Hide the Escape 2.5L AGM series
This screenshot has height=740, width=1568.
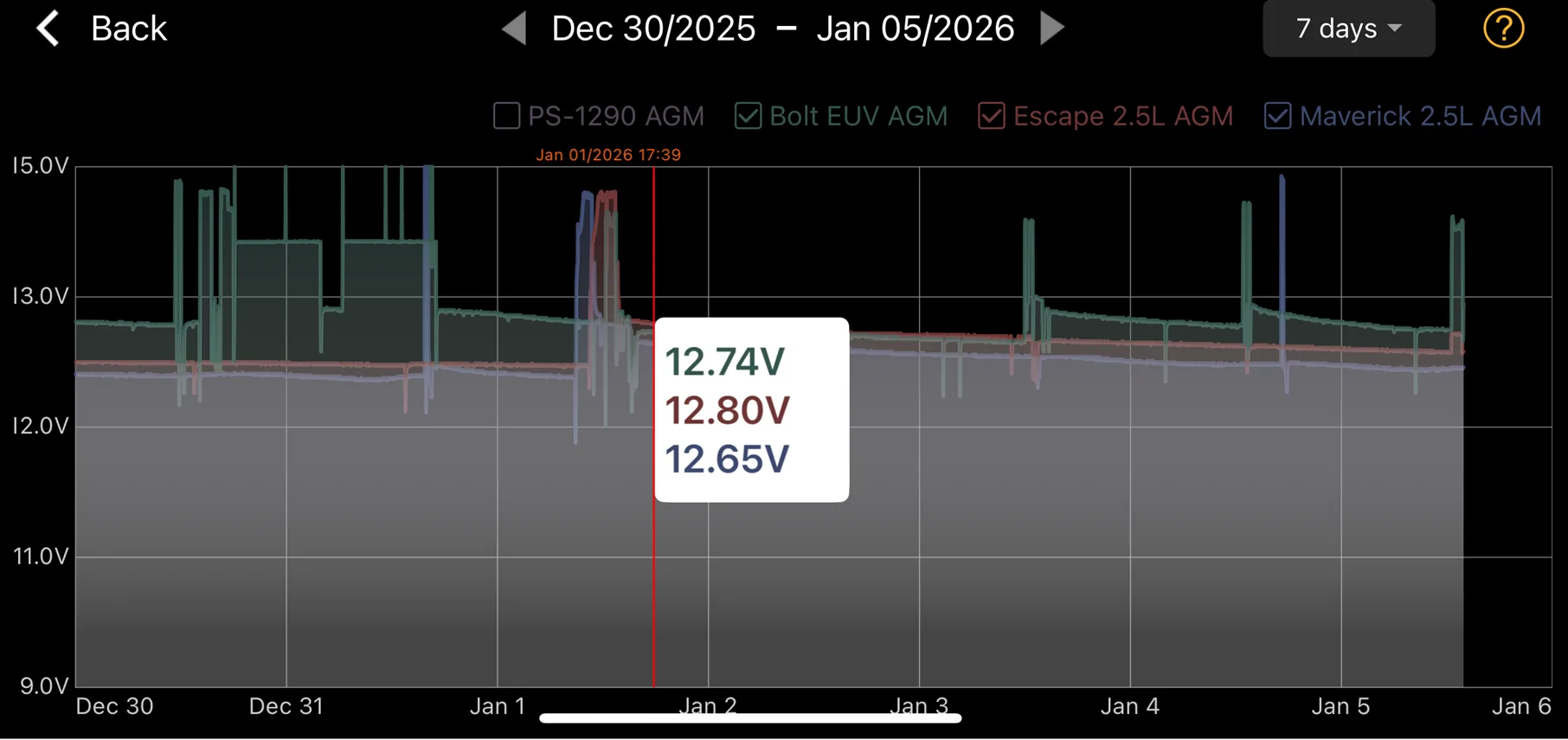click(x=992, y=116)
